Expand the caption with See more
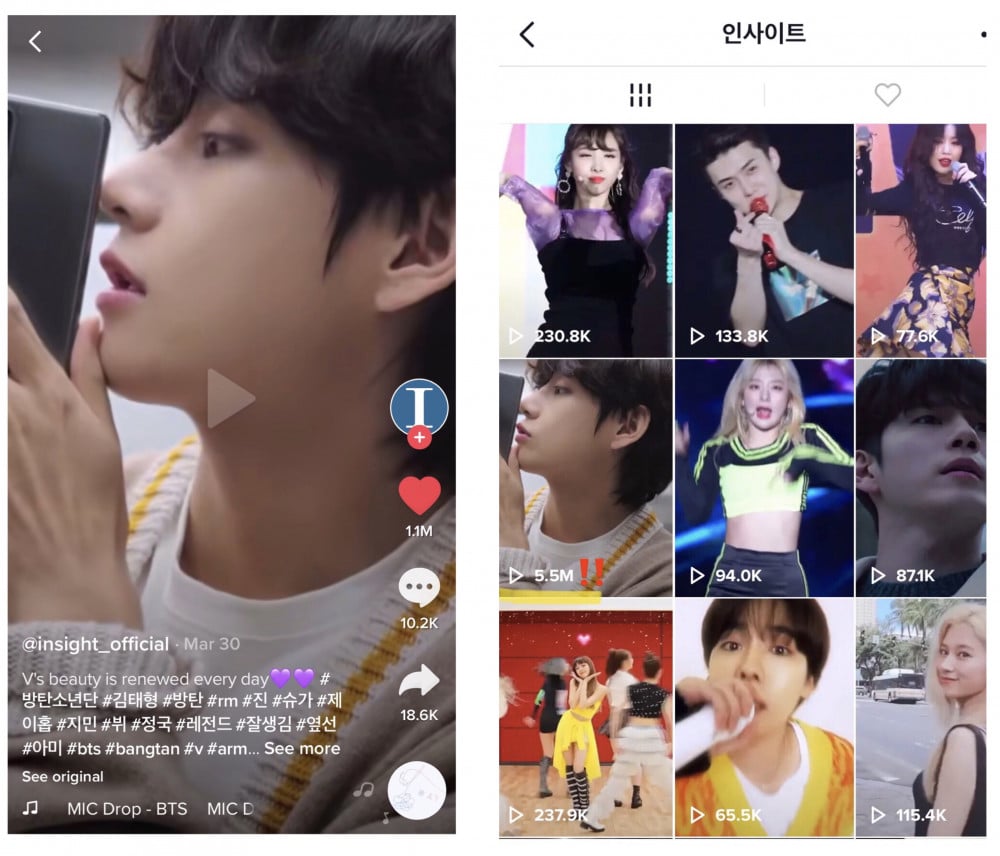Image resolution: width=1000 pixels, height=856 pixels. pos(302,748)
